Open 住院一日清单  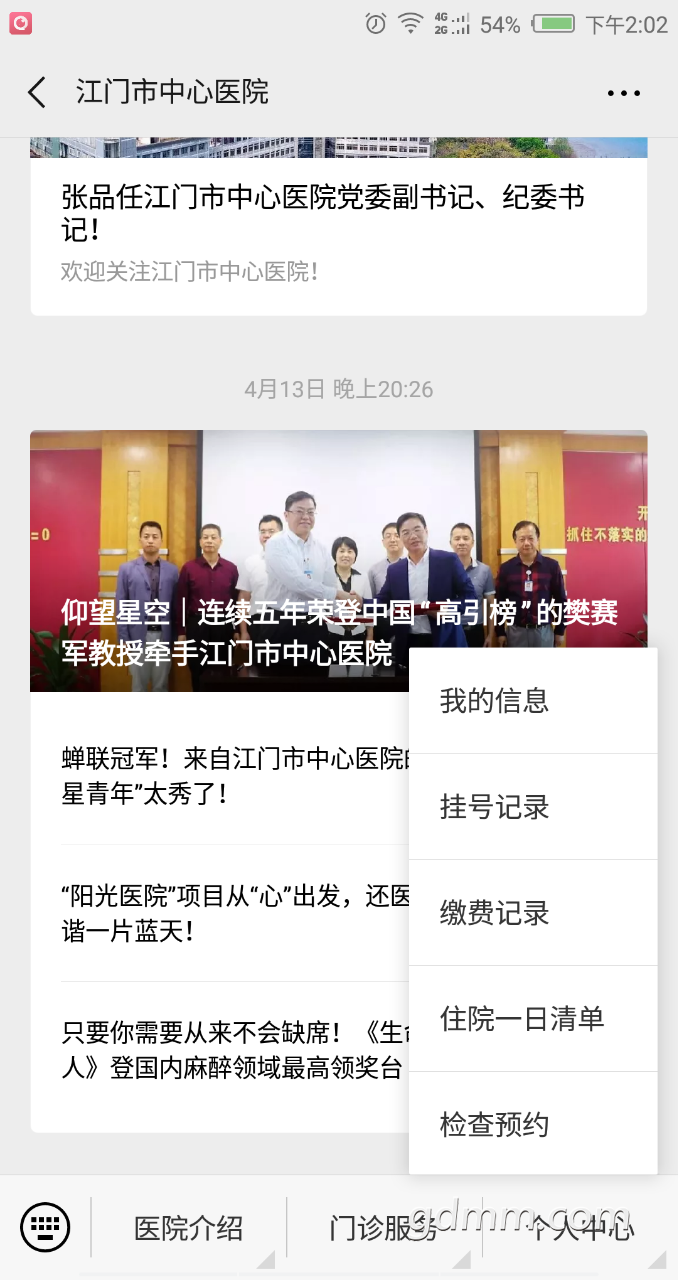pos(533,1019)
